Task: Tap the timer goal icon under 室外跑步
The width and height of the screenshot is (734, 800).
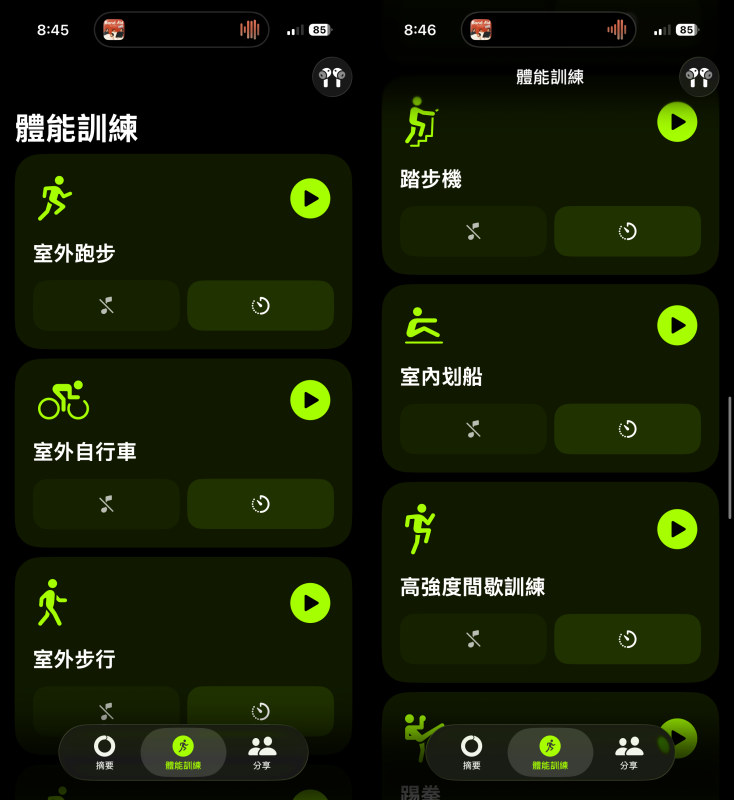Action: tap(260, 305)
